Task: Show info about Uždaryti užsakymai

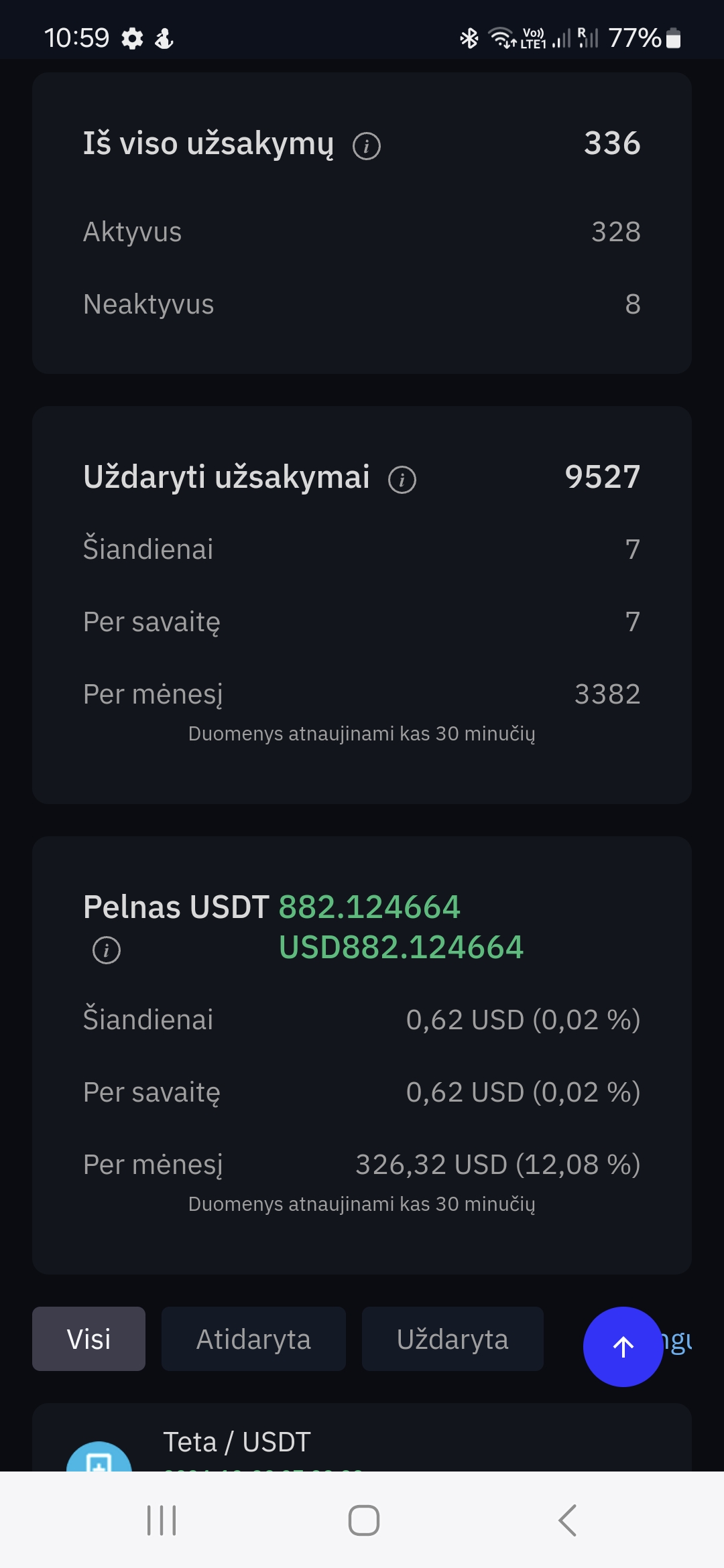Action: (402, 479)
